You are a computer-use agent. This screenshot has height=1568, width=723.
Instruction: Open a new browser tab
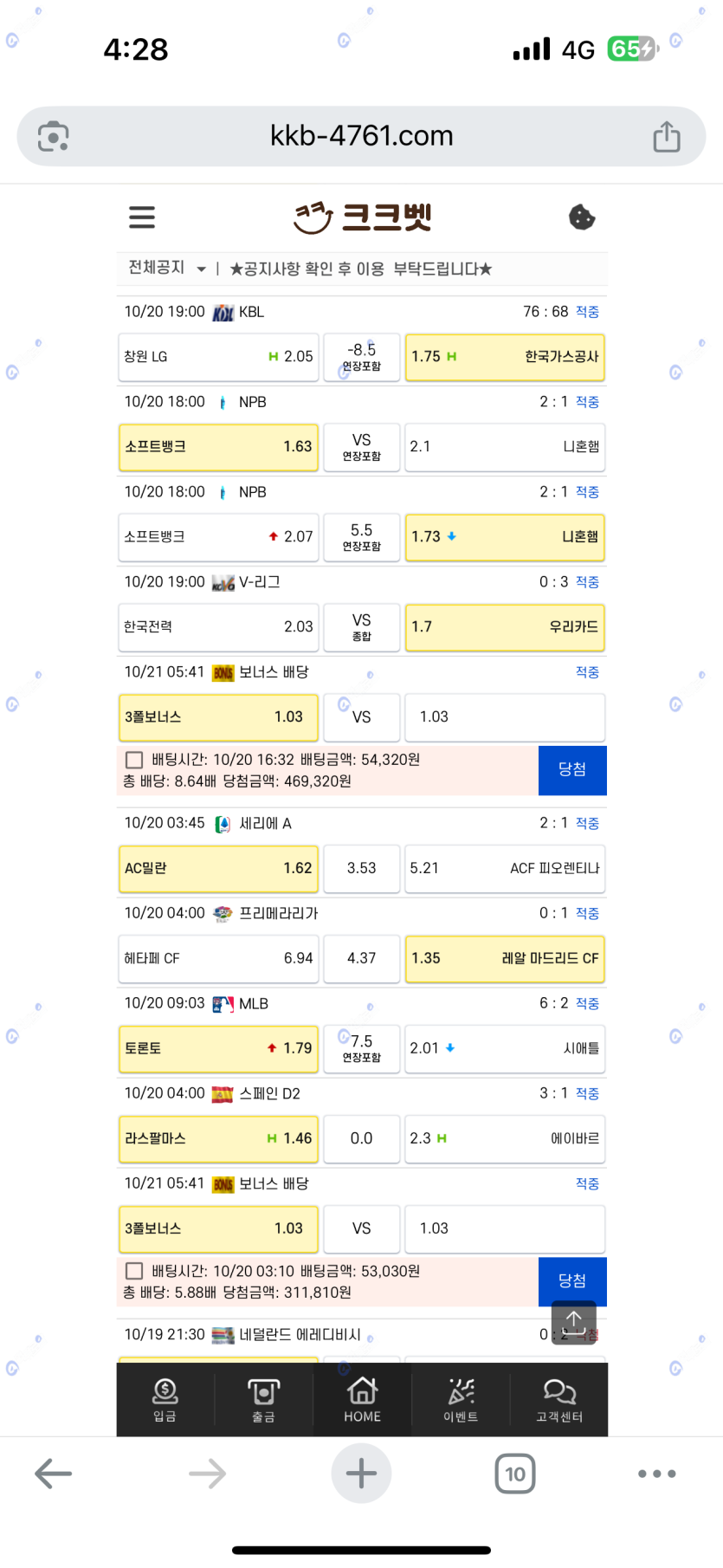[x=361, y=1474]
